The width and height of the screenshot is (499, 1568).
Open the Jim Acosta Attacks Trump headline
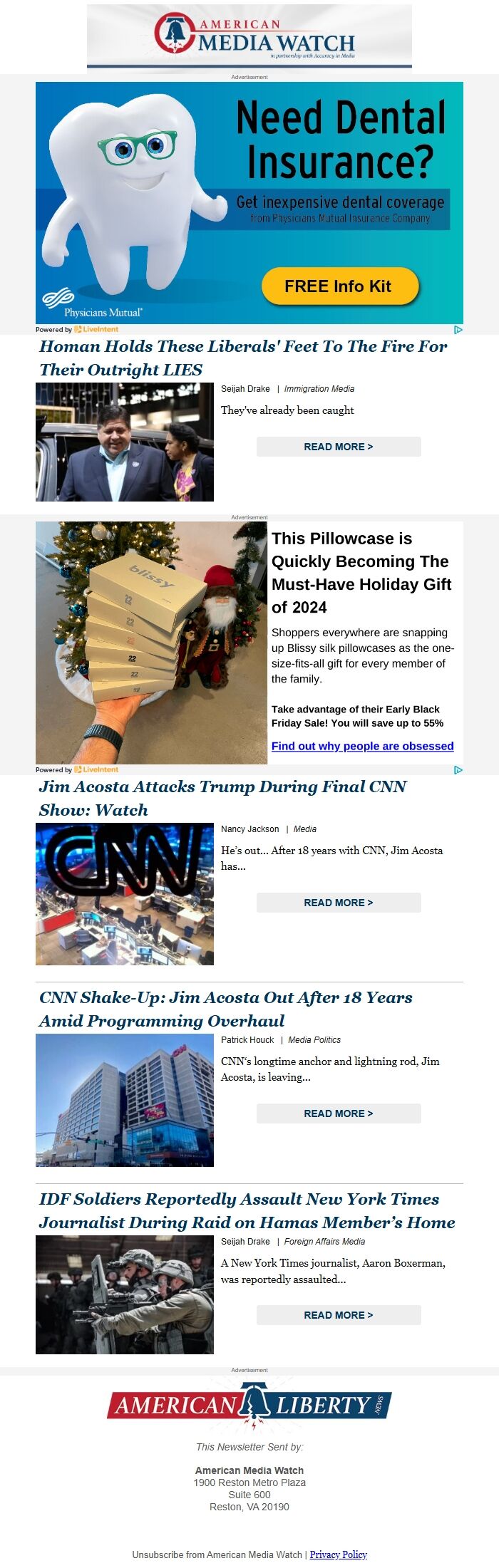pos(222,798)
